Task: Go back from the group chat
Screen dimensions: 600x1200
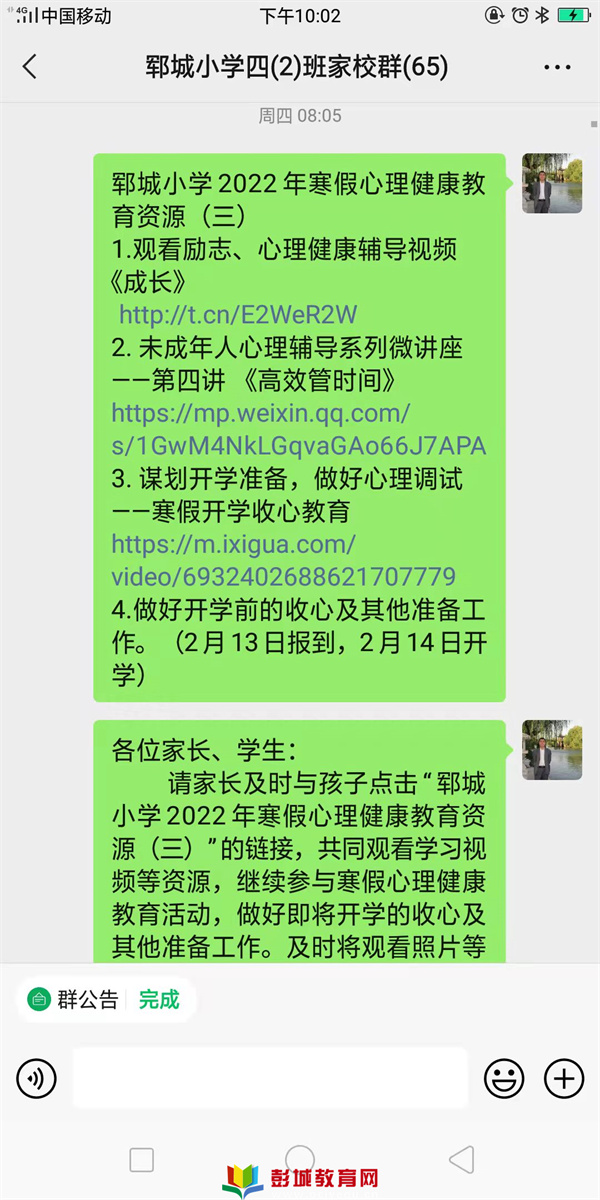Action: pyautogui.click(x=30, y=67)
